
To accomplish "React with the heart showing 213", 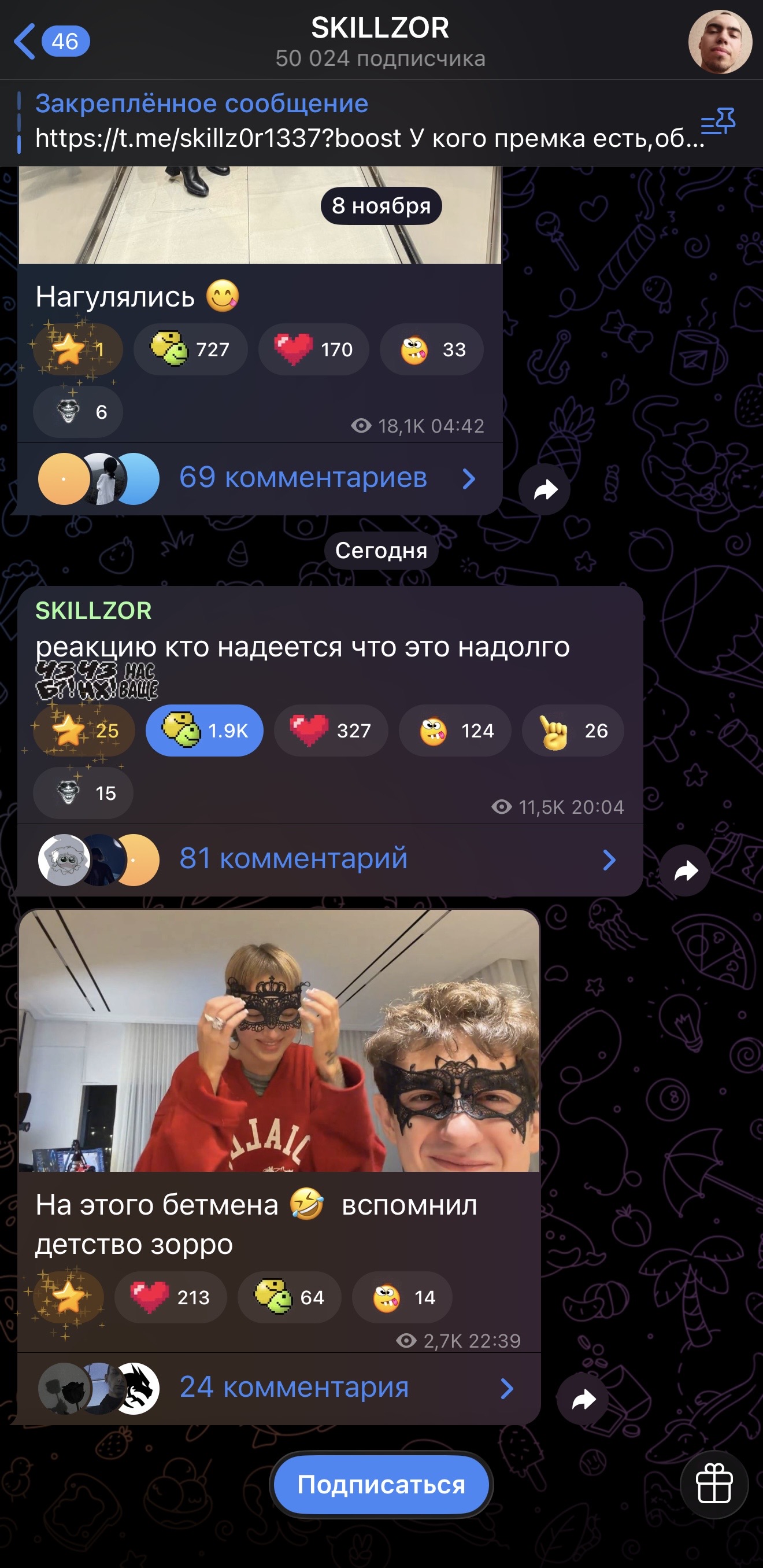I will [x=171, y=1297].
